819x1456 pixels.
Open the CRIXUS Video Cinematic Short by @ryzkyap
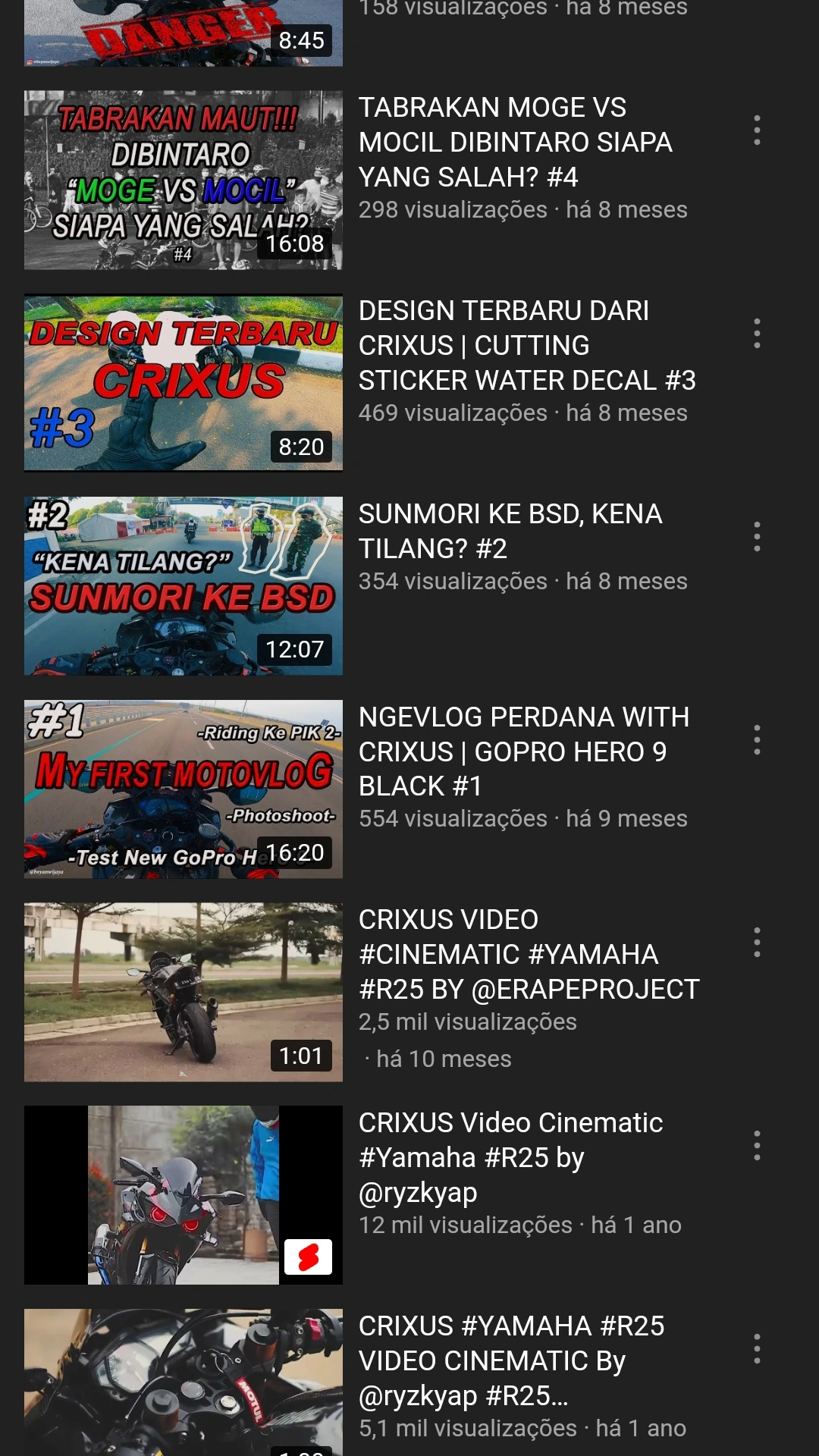[183, 1195]
